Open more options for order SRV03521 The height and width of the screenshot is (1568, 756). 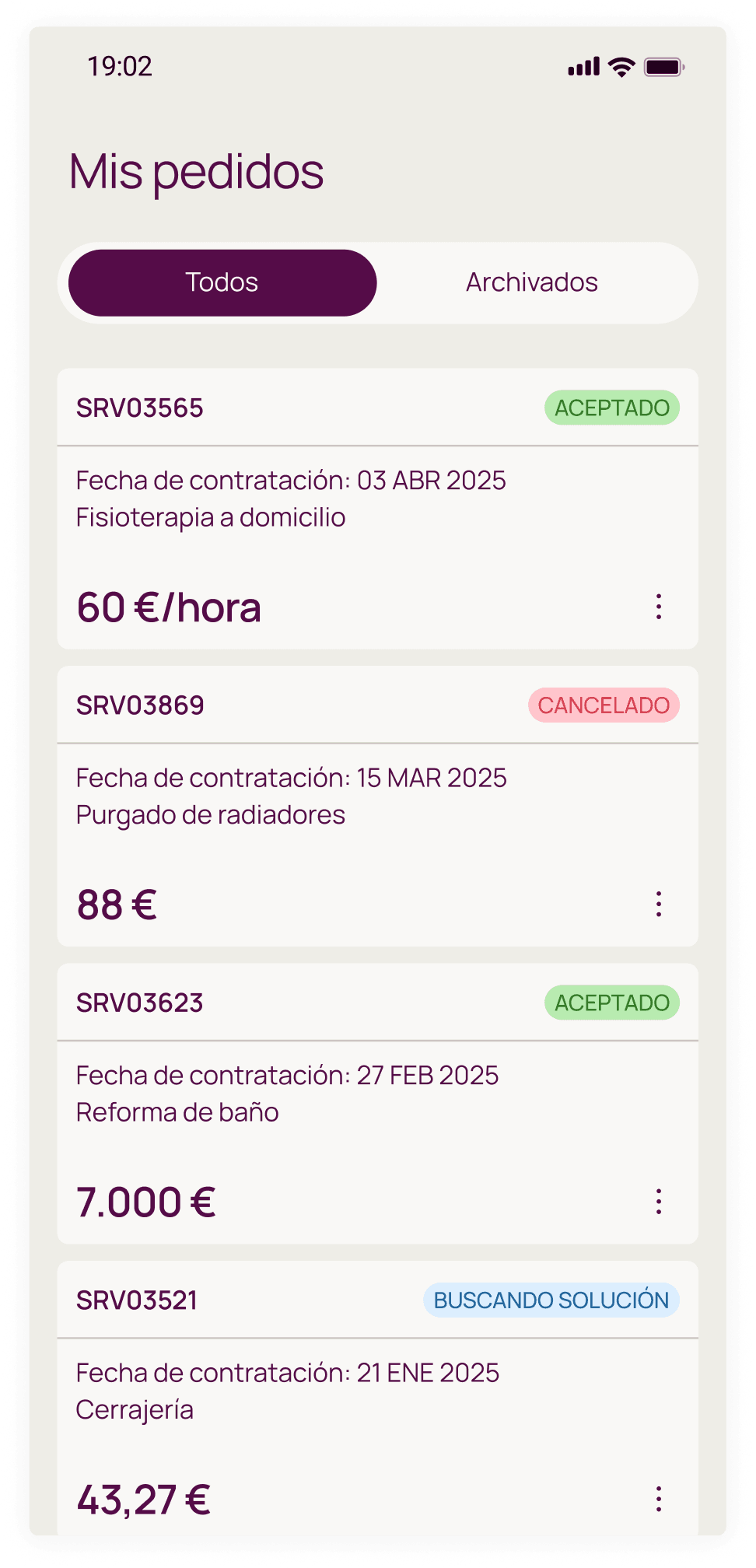tap(658, 1499)
